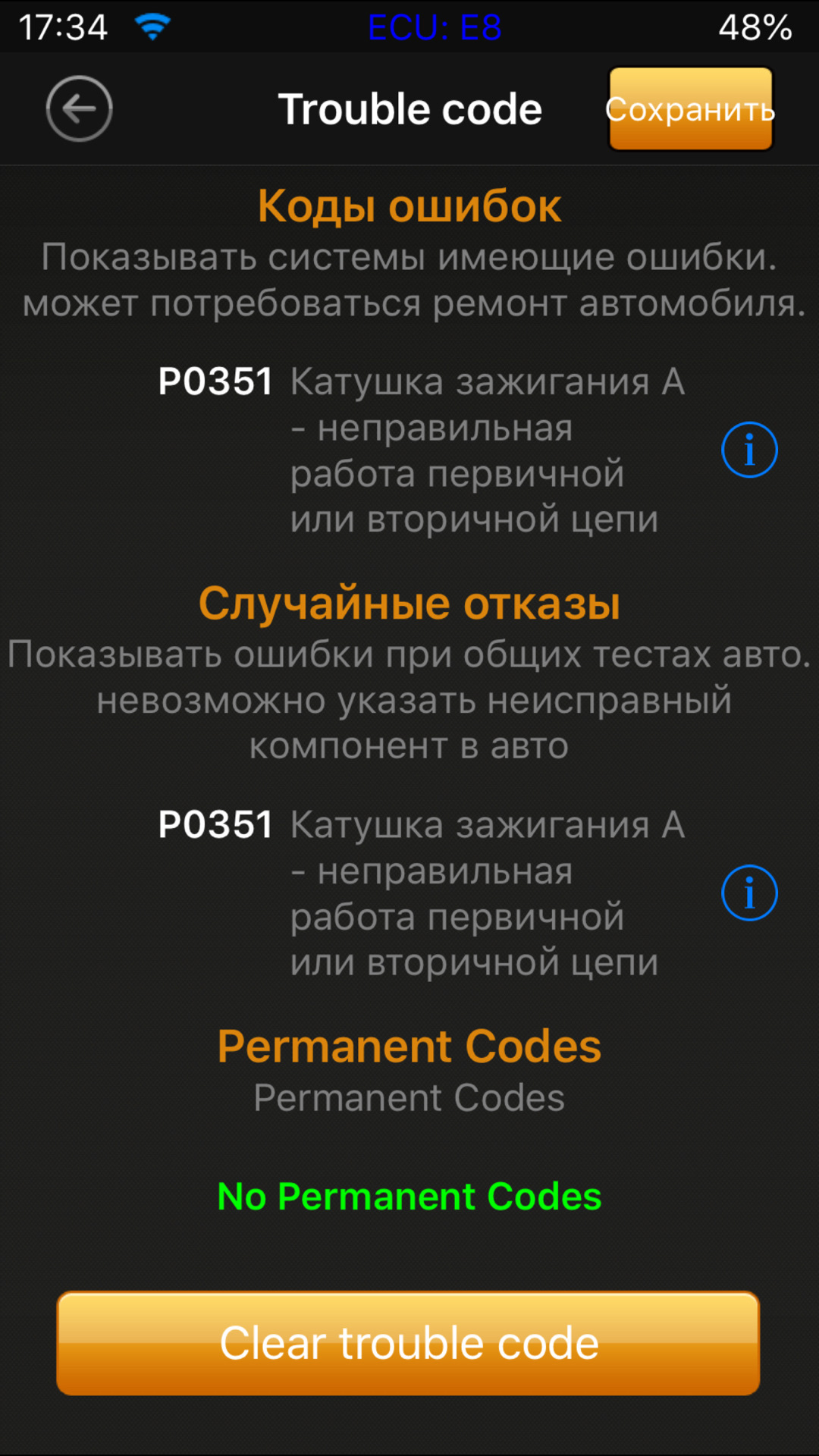
Task: Open info for P0351 under Случайные отказы
Action: (749, 893)
